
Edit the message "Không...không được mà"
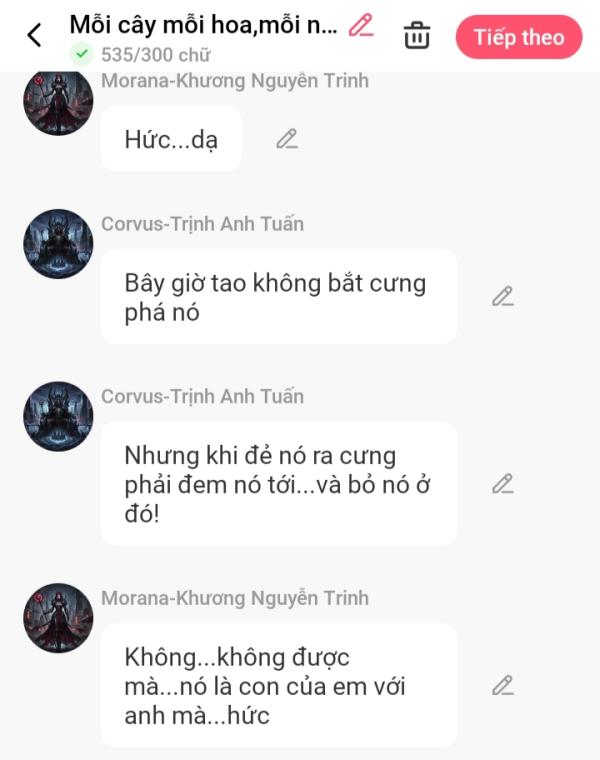[x=502, y=686]
